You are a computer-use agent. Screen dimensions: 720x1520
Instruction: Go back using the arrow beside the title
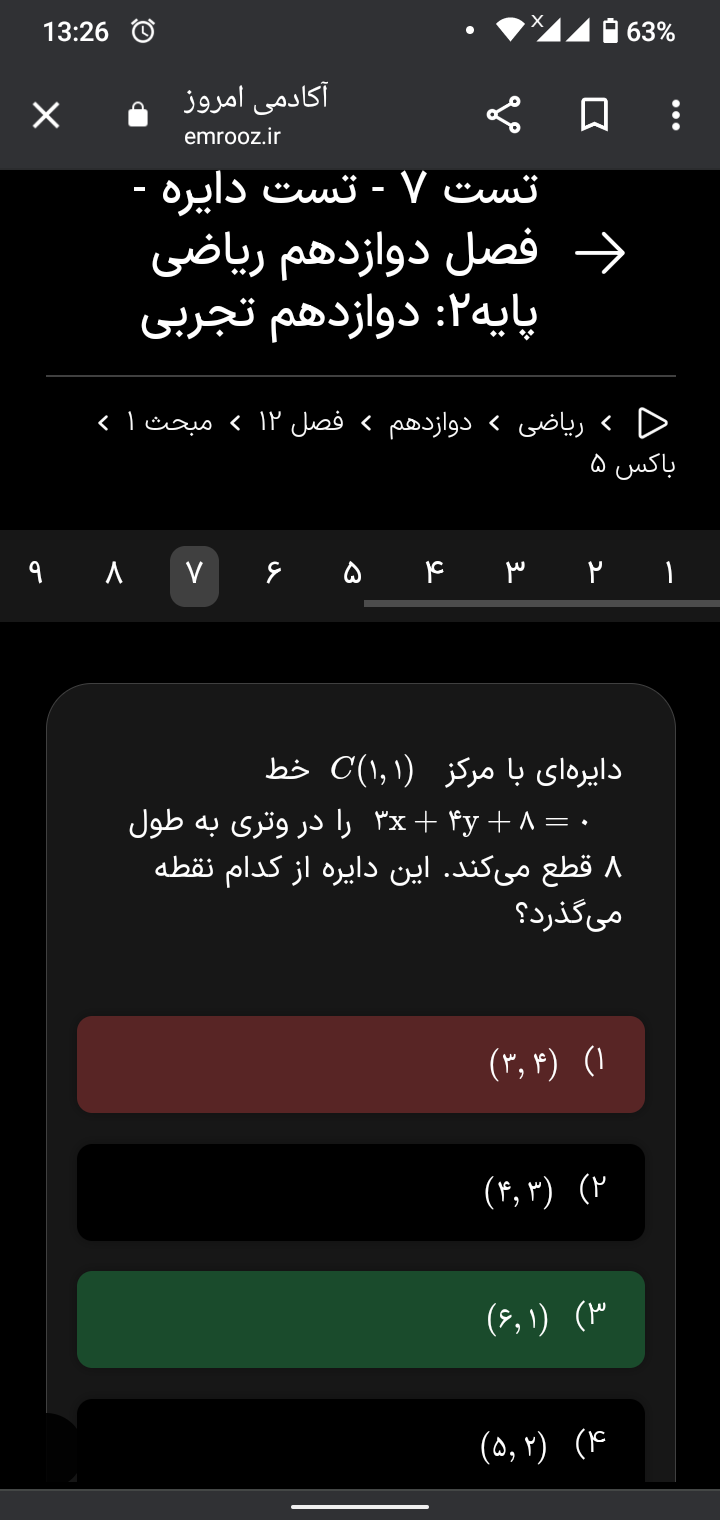tap(600, 254)
